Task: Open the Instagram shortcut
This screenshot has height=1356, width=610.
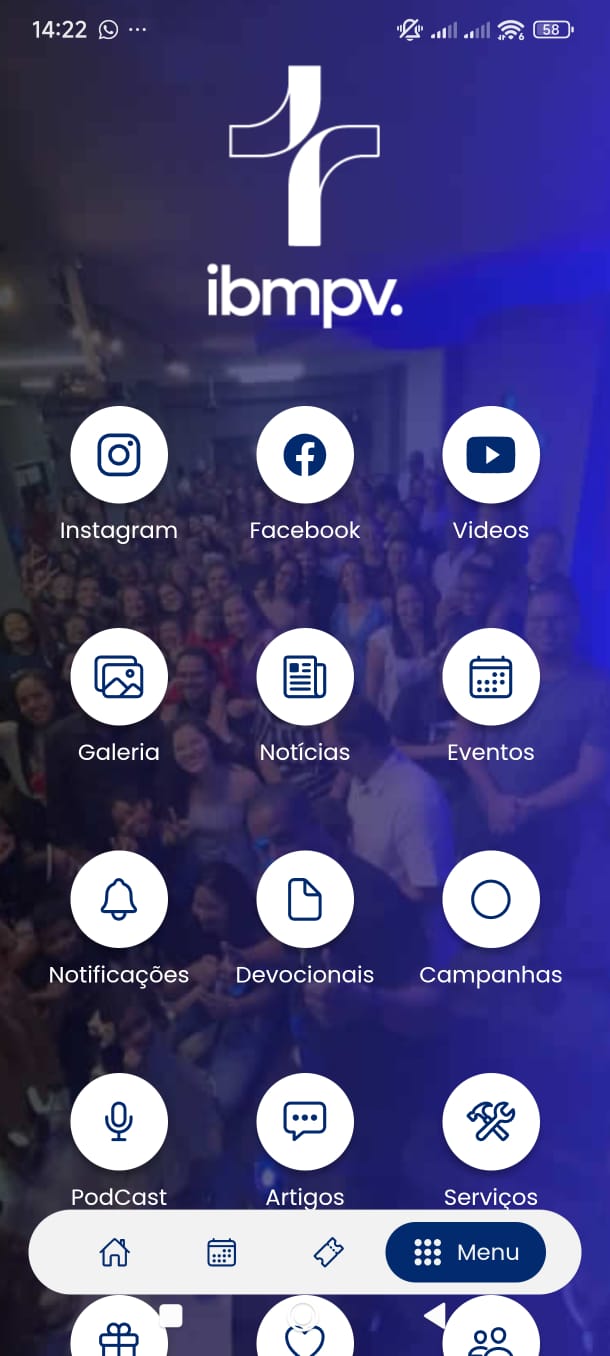Action: (119, 455)
